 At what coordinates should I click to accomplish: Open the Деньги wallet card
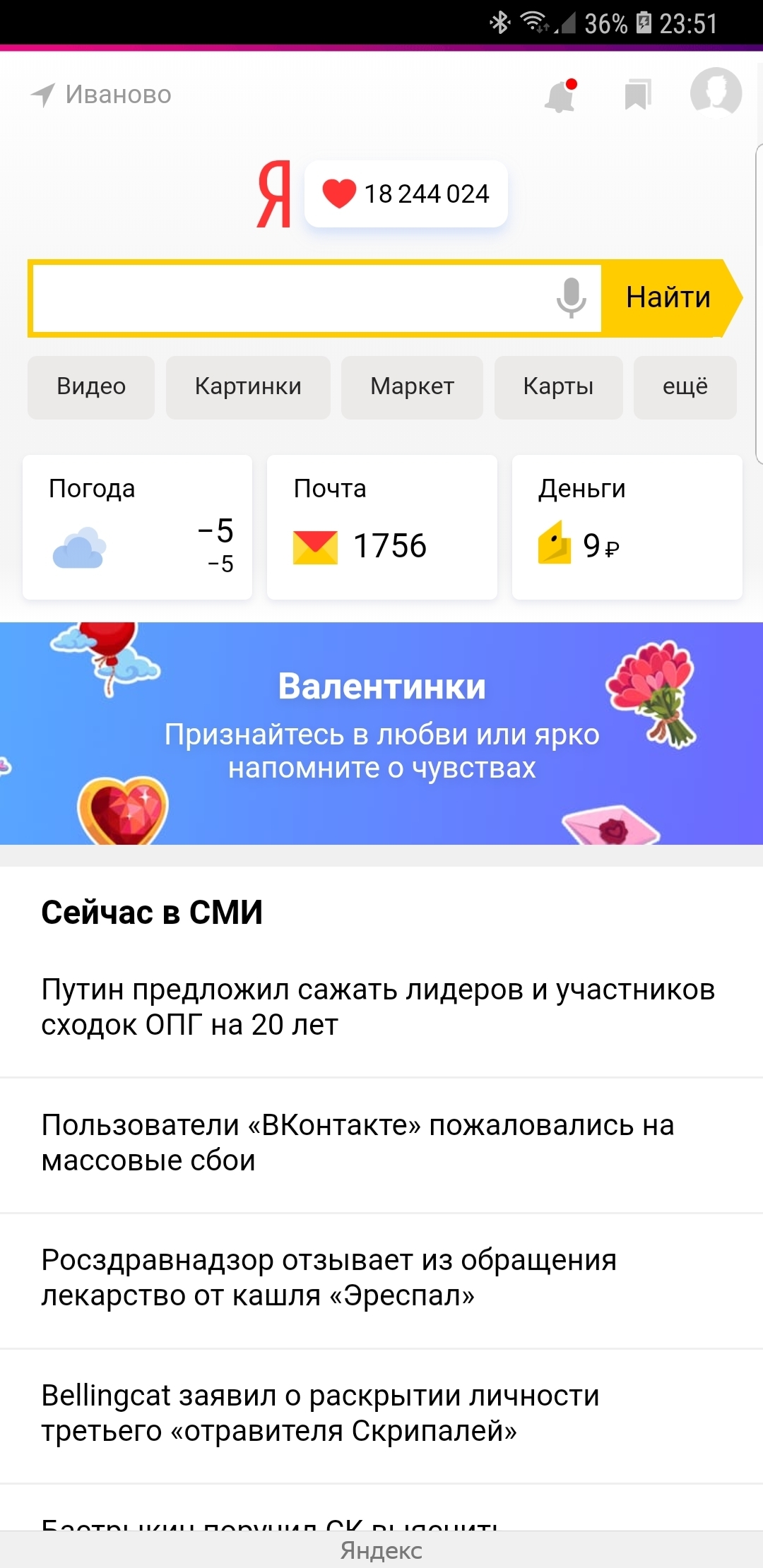(627, 528)
